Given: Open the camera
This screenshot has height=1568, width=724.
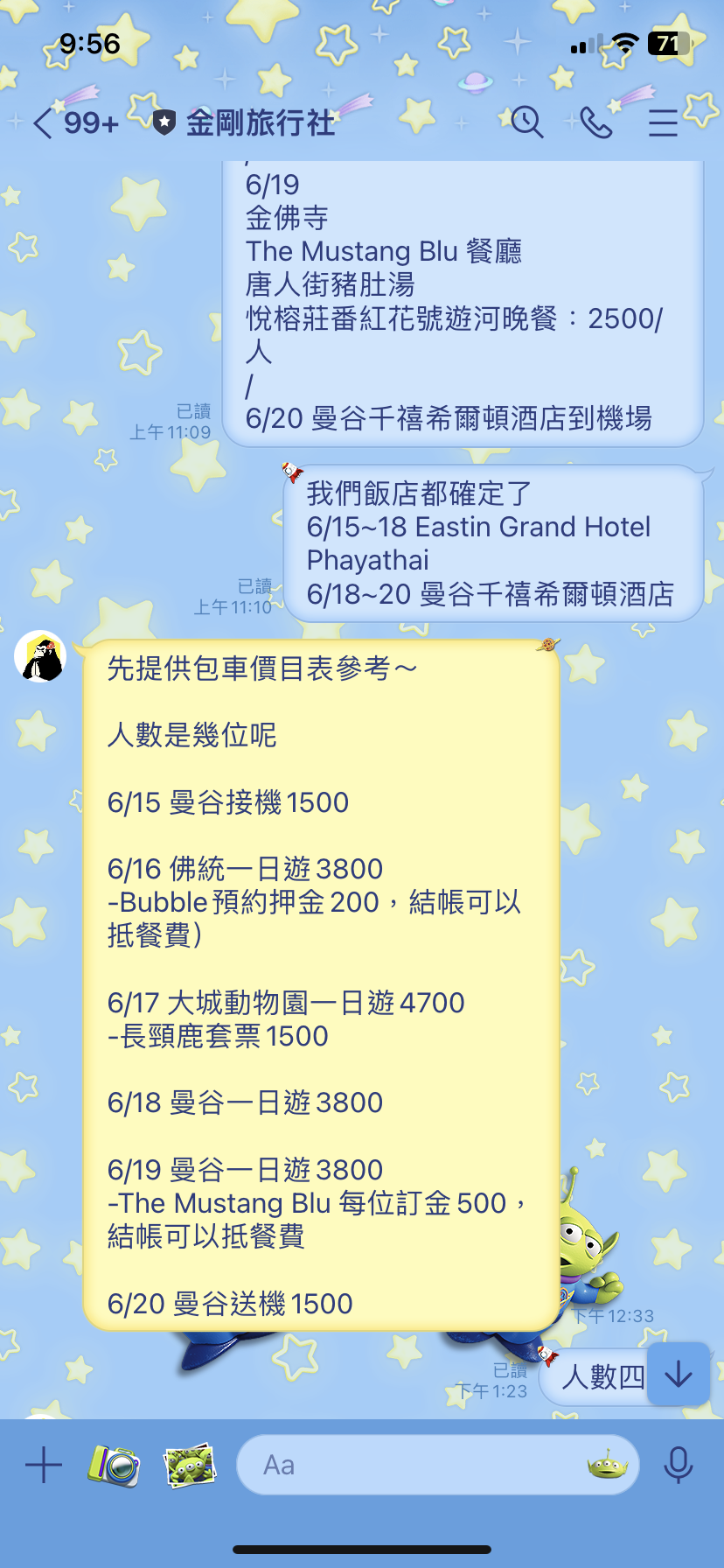Looking at the screenshot, I should [114, 1465].
